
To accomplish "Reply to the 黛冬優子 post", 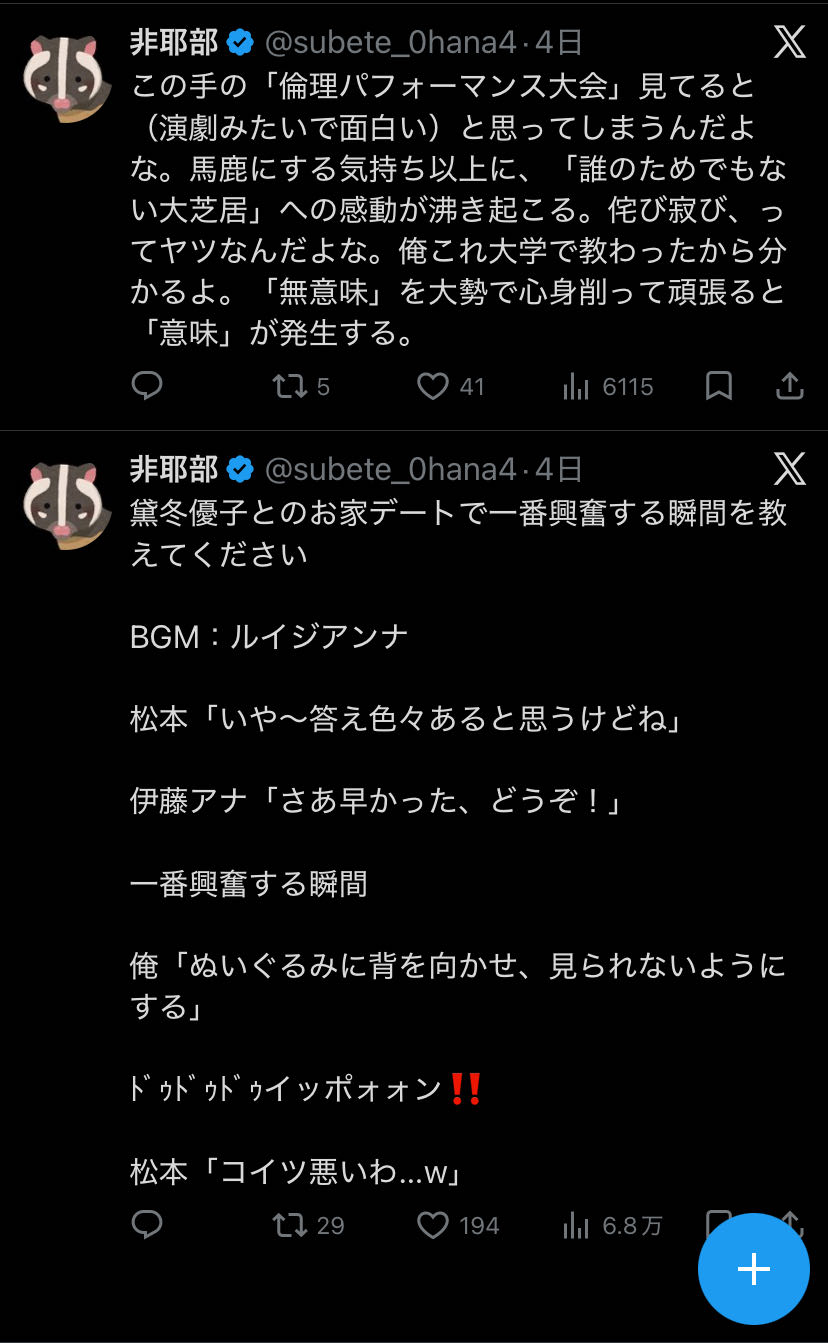I will (147, 1225).
